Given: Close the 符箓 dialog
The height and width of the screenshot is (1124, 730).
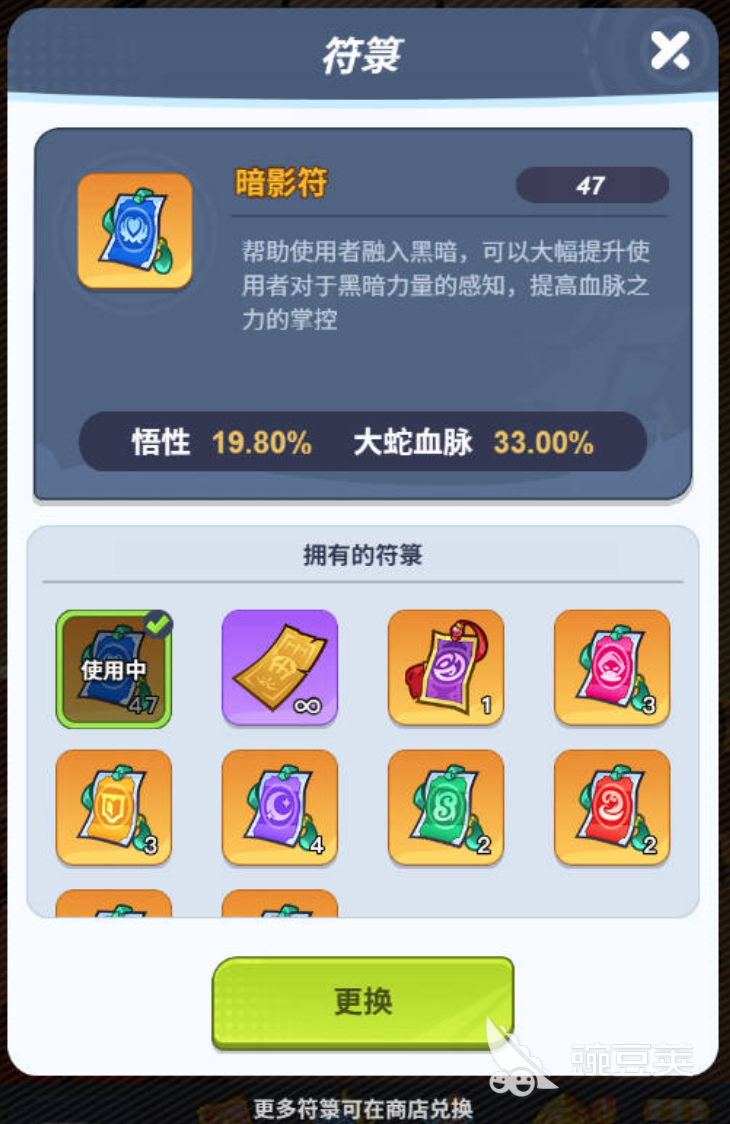Looking at the screenshot, I should click(669, 50).
